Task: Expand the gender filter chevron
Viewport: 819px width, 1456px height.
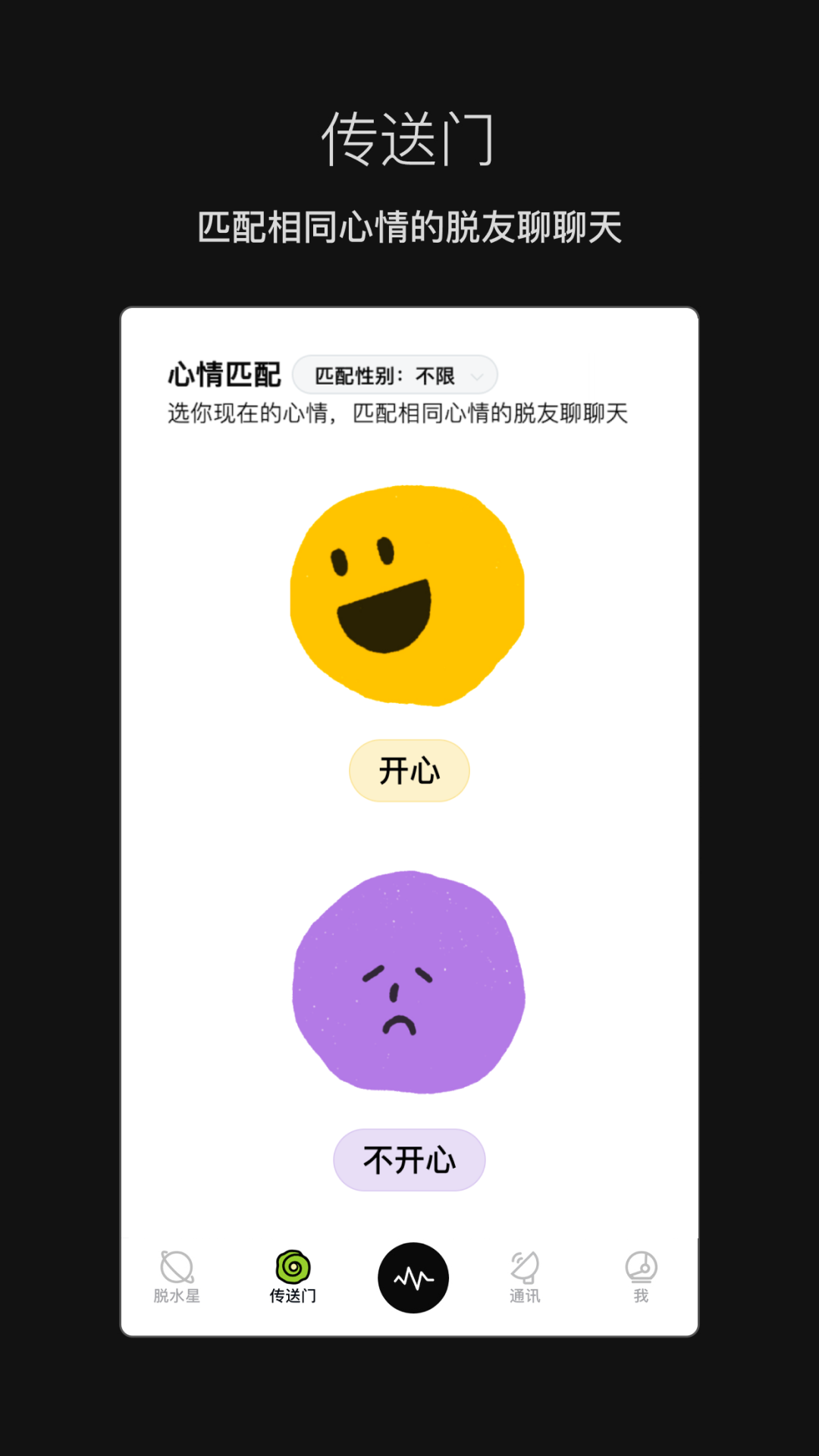Action: point(478,376)
